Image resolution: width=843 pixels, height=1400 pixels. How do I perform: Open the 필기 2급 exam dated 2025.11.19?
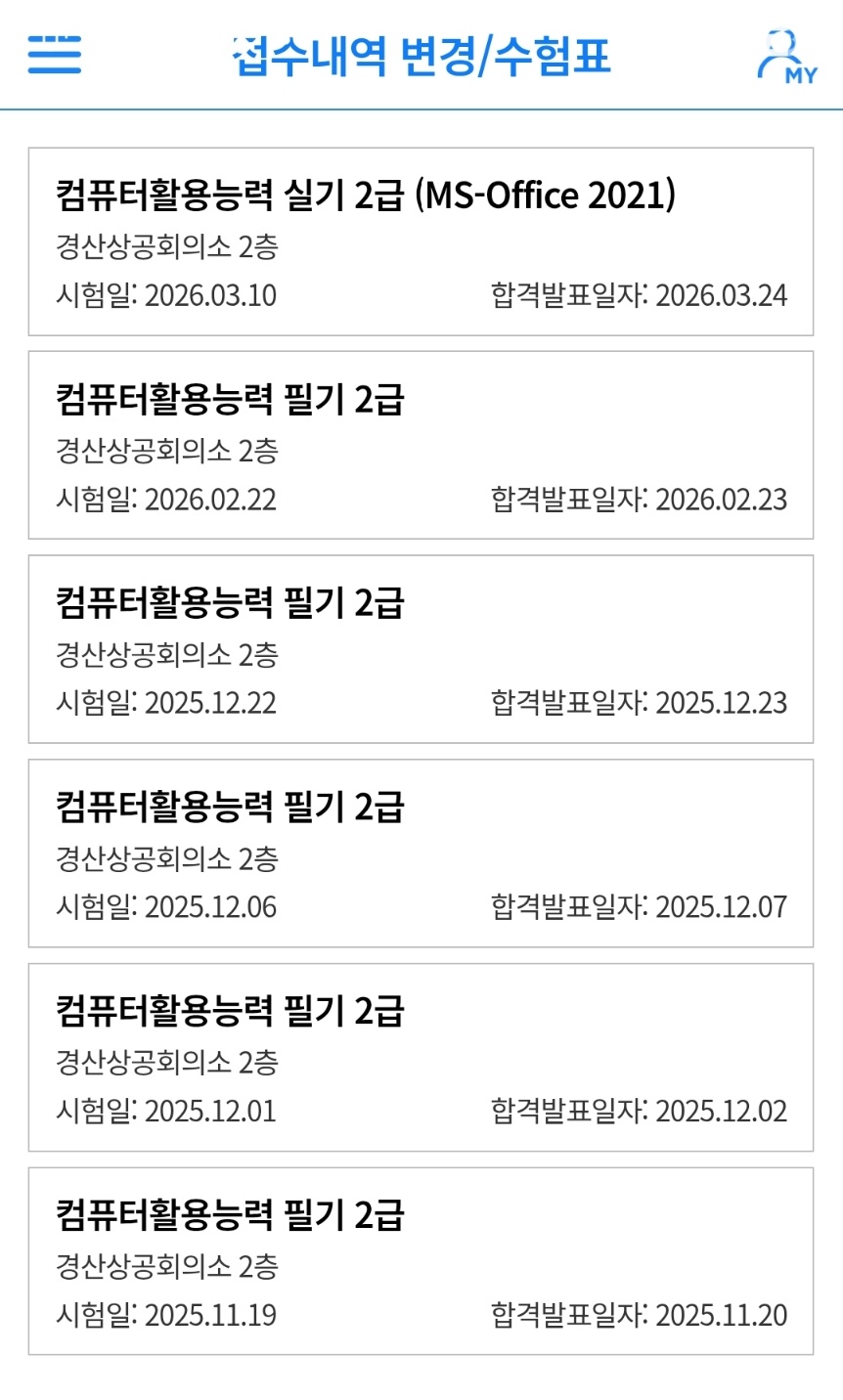(421, 1260)
